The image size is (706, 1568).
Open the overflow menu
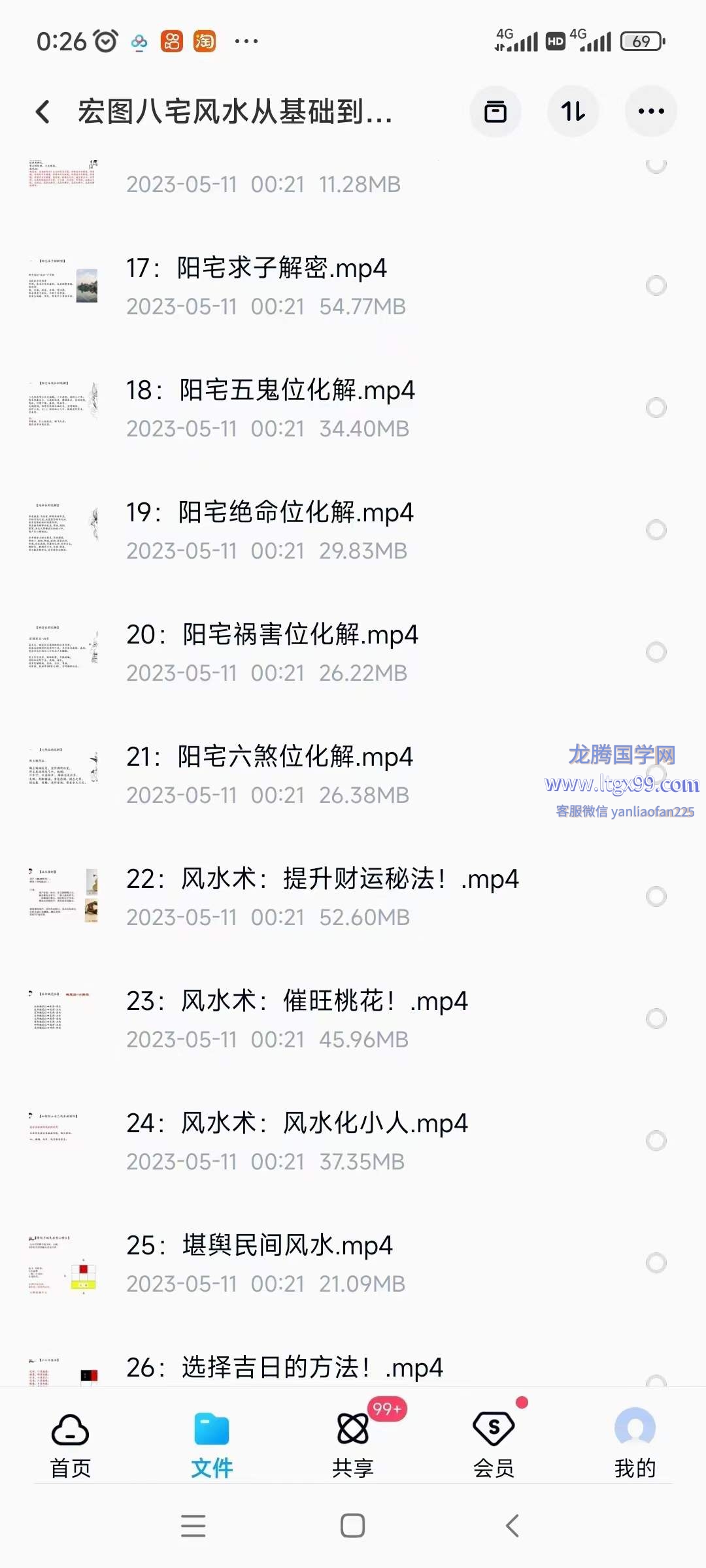650,112
